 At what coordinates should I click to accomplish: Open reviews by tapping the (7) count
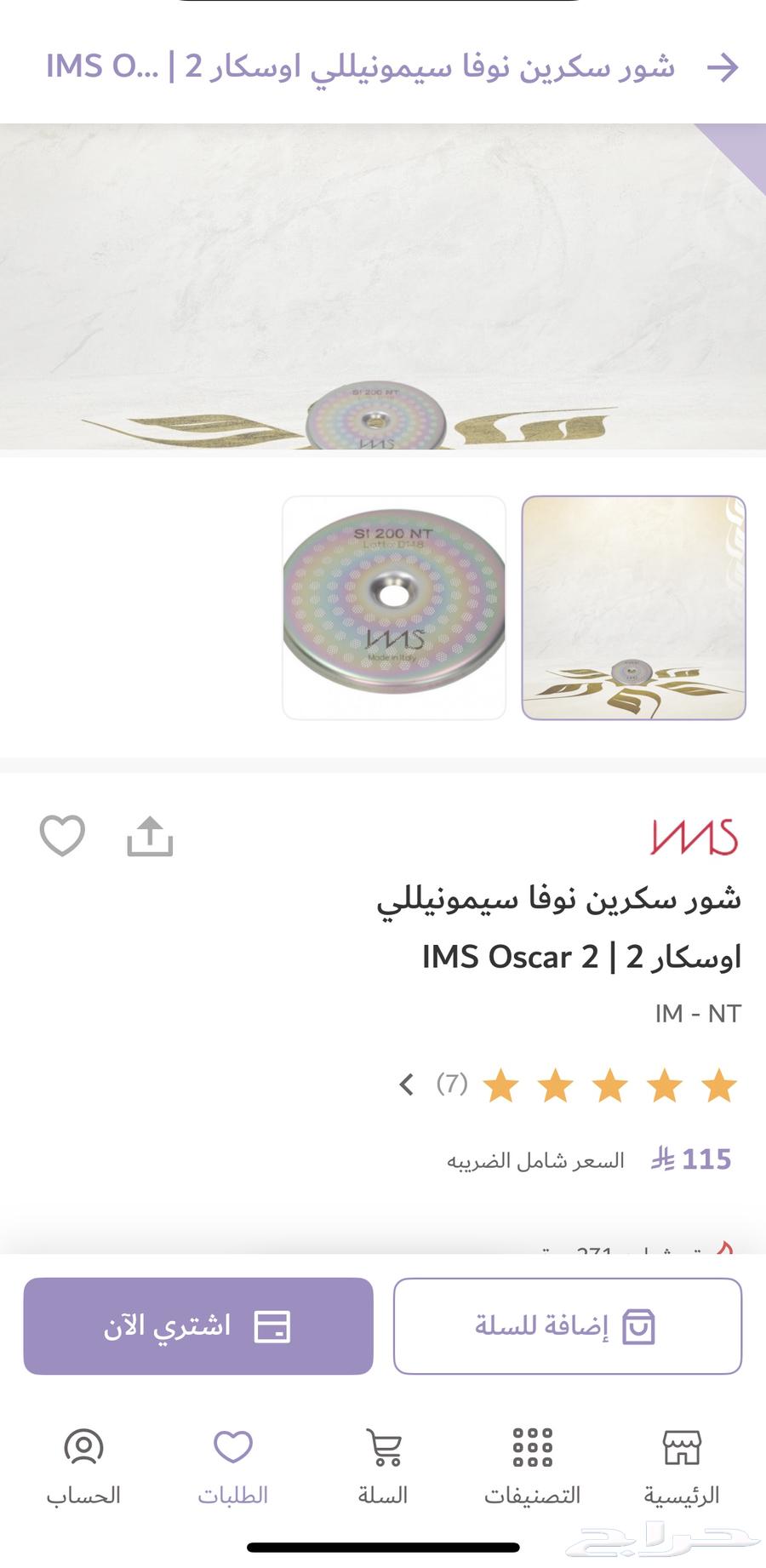click(x=452, y=1084)
